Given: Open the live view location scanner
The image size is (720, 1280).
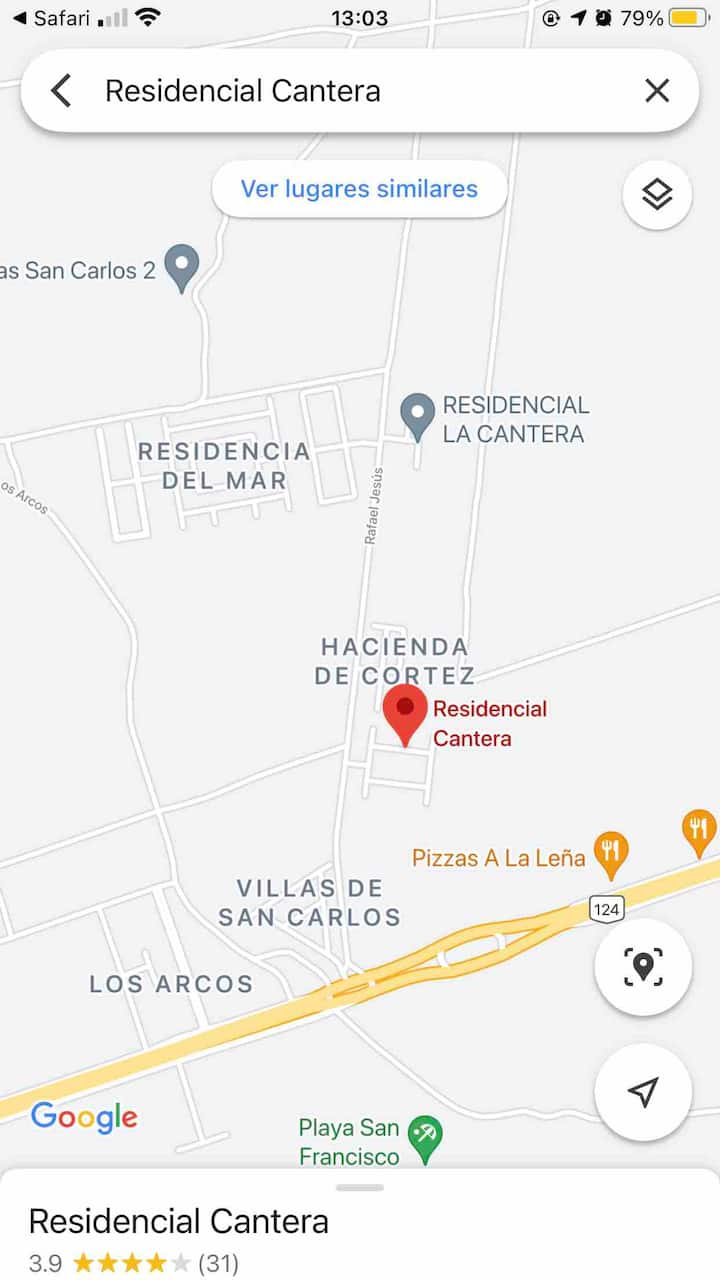Looking at the screenshot, I should coord(643,967).
